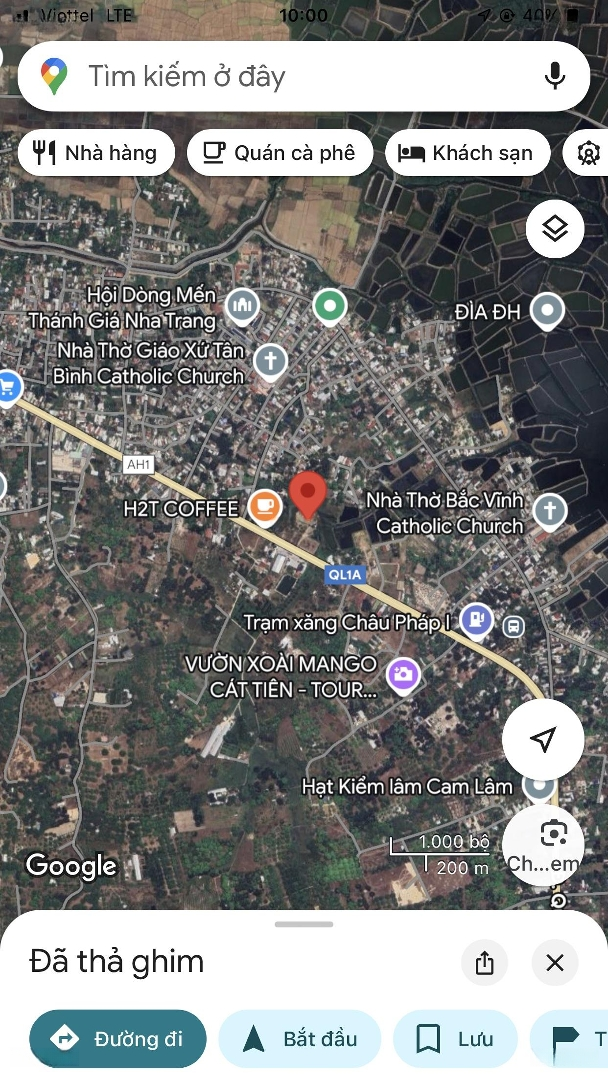
Task: Tap Bắt đầu to start navigation
Action: pyautogui.click(x=300, y=1039)
